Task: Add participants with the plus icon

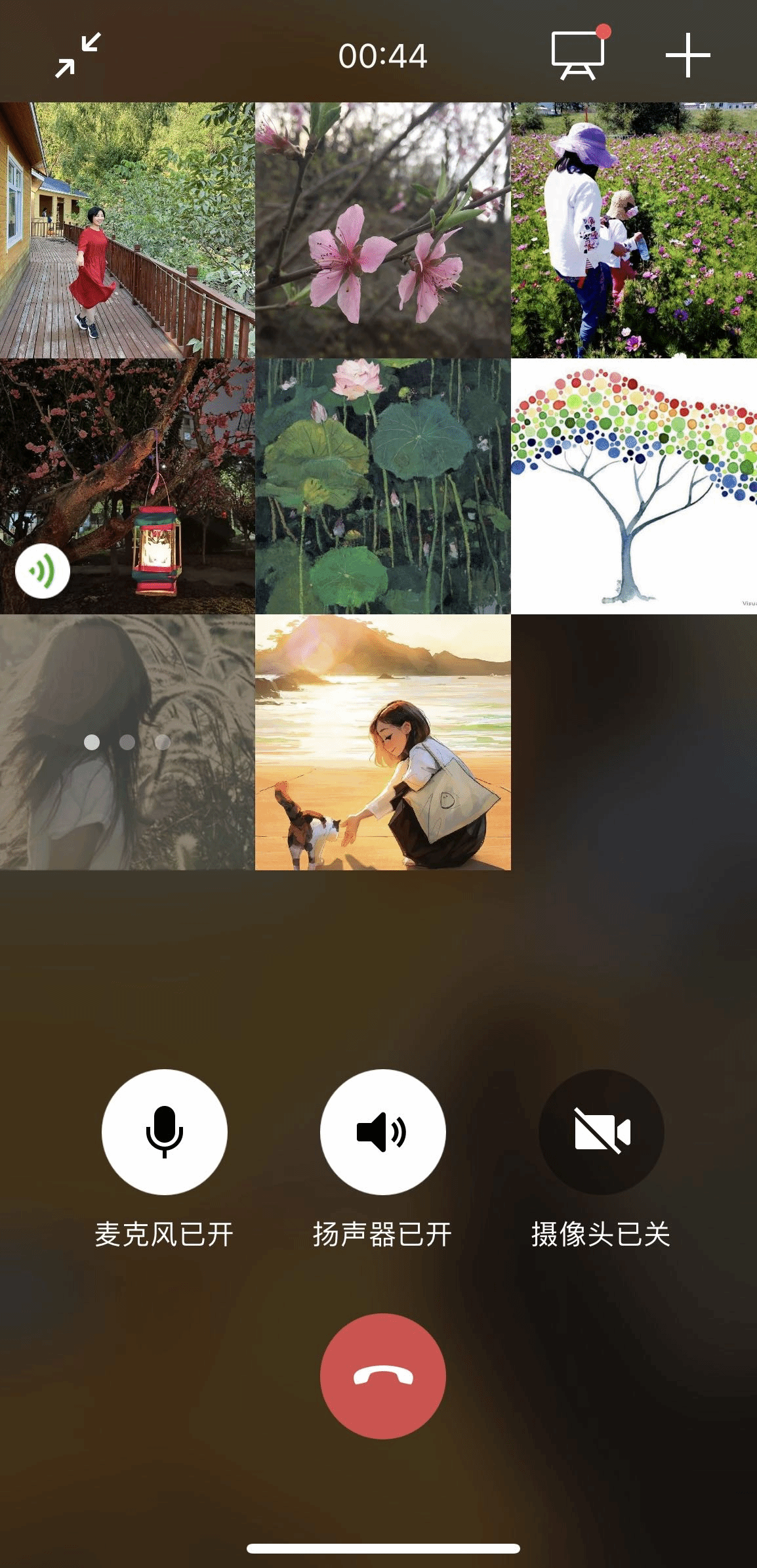Action: pos(687,55)
